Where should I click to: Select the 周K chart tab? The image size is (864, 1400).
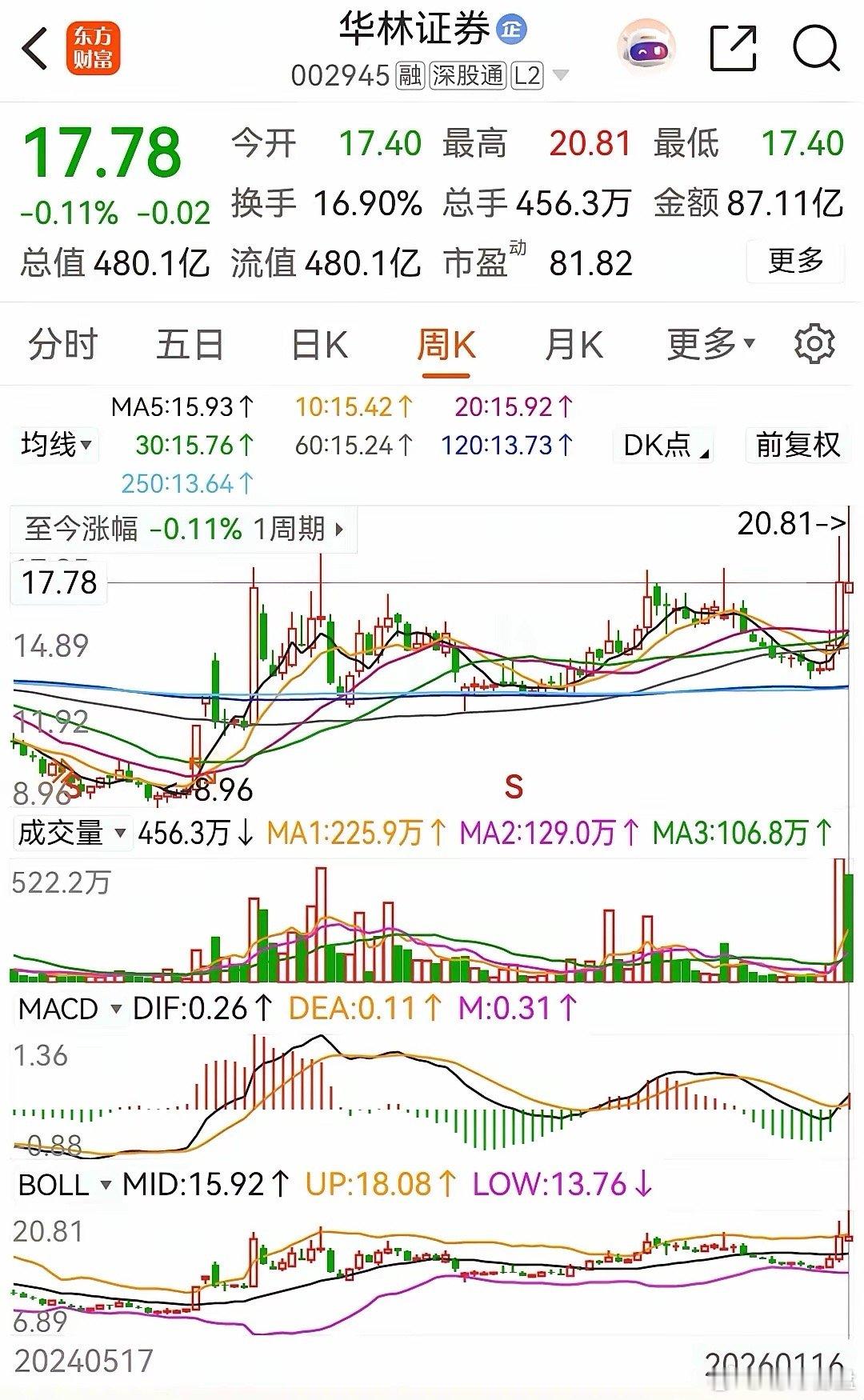[446, 346]
